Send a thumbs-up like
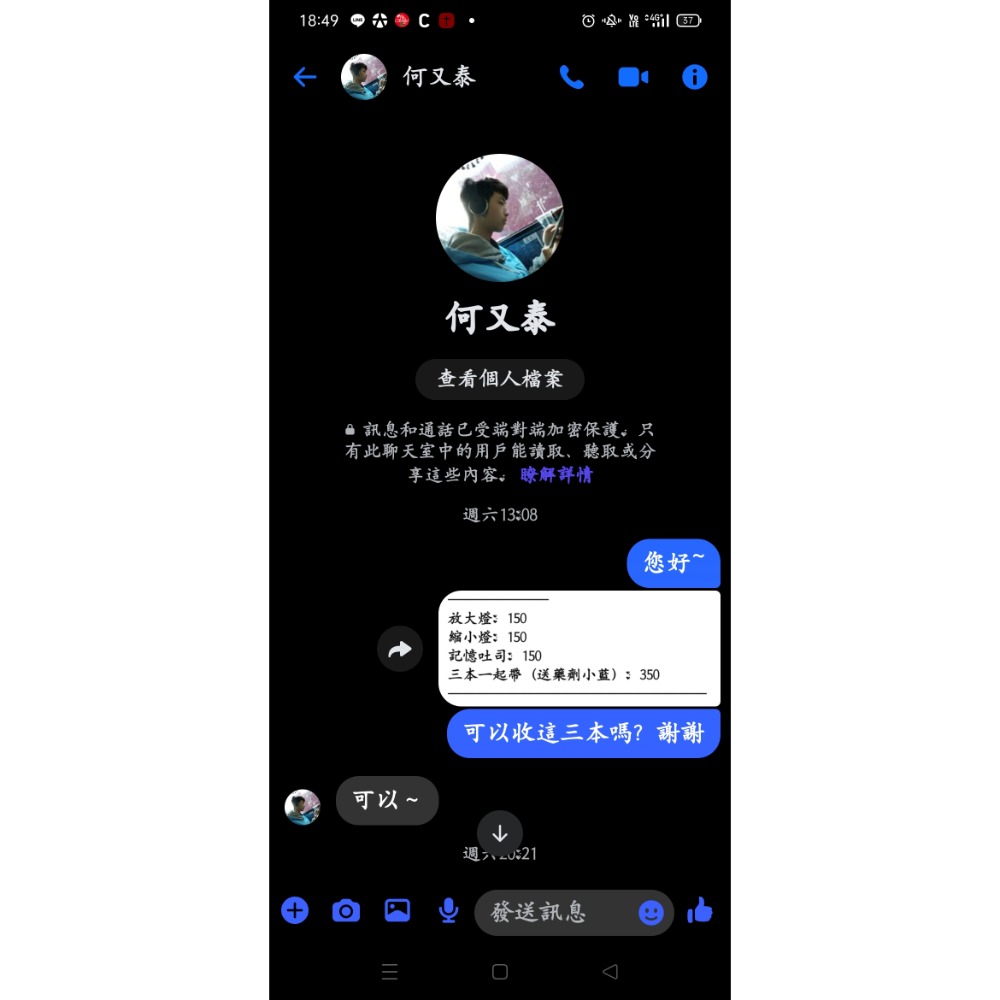 [700, 910]
